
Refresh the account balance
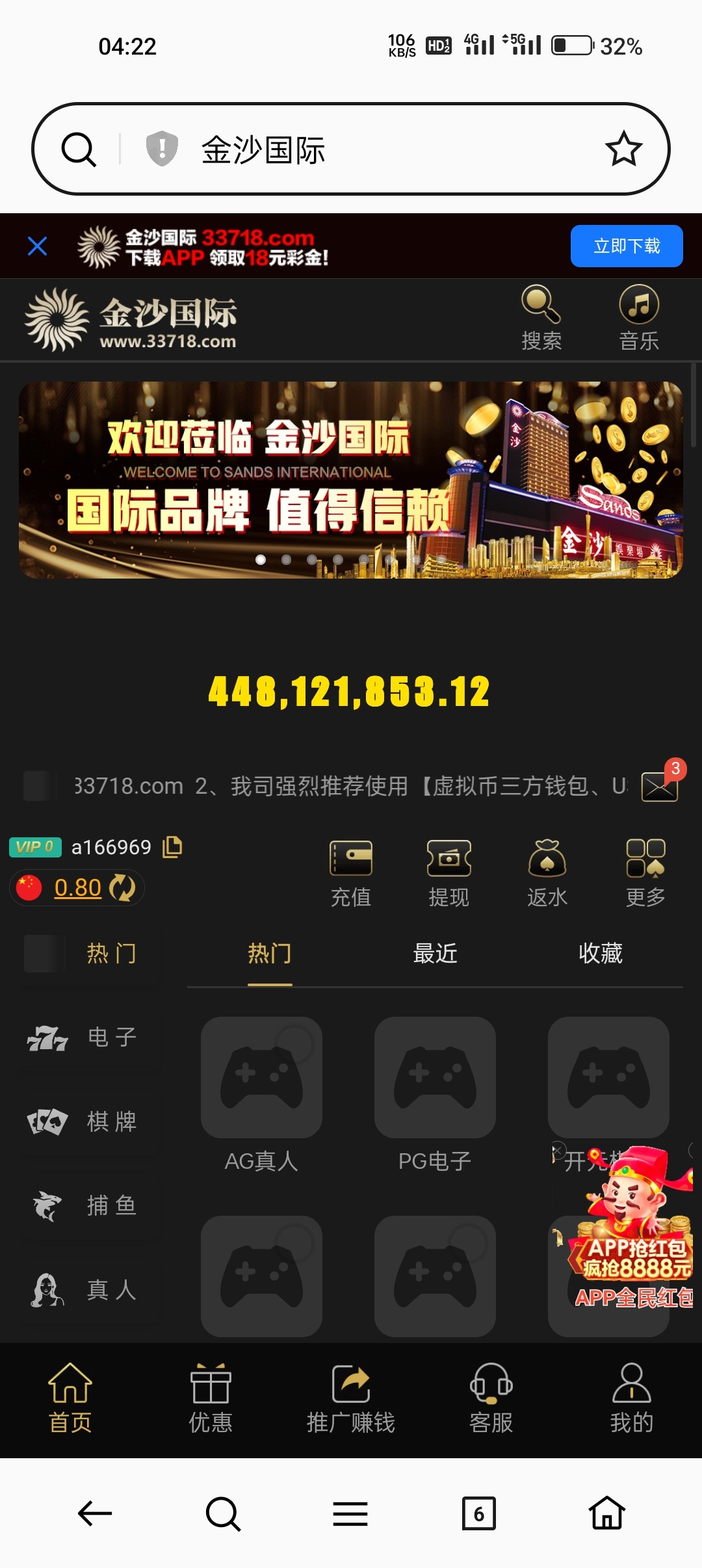[122, 888]
